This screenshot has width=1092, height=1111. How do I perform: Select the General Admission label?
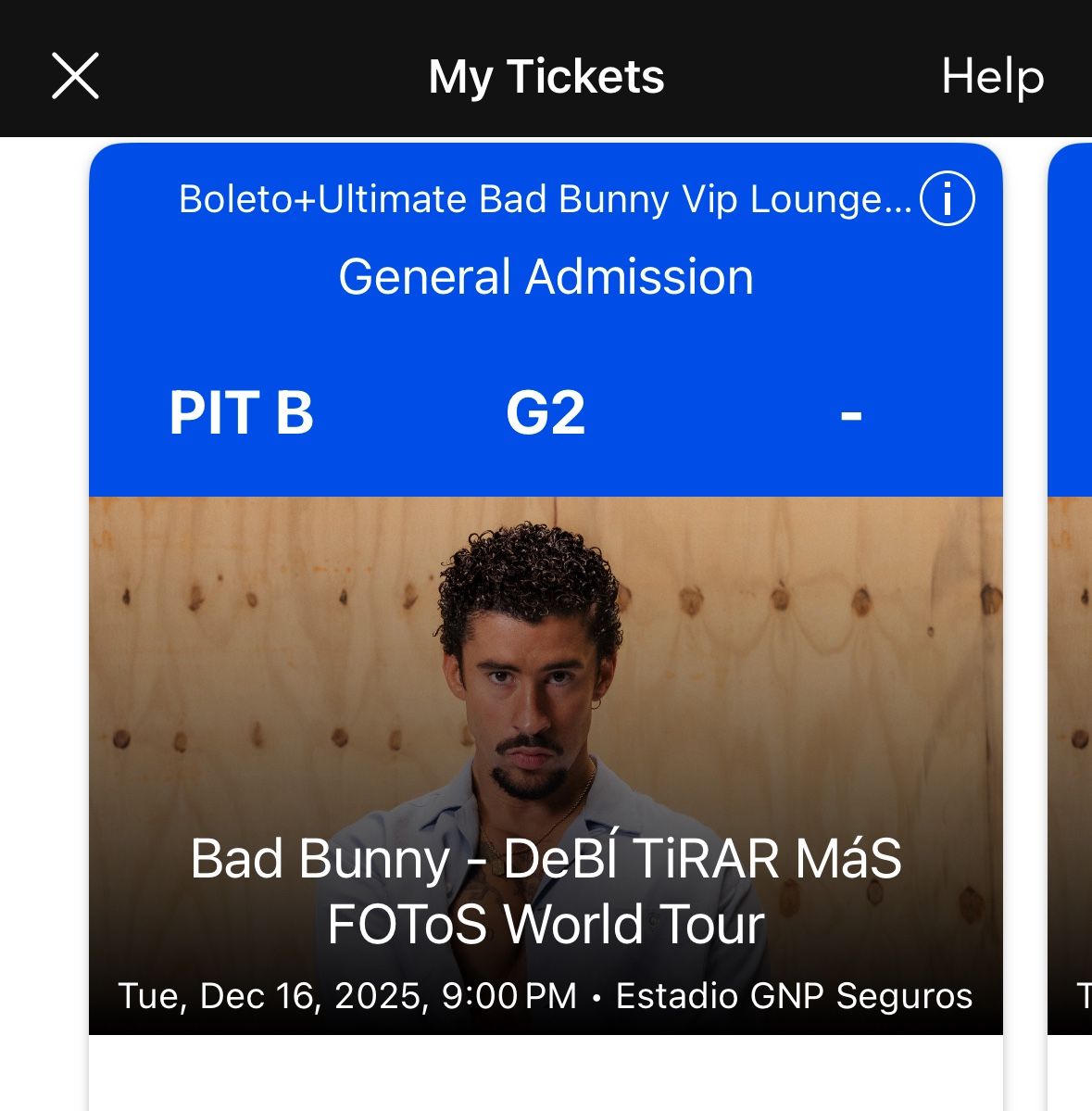[546, 276]
